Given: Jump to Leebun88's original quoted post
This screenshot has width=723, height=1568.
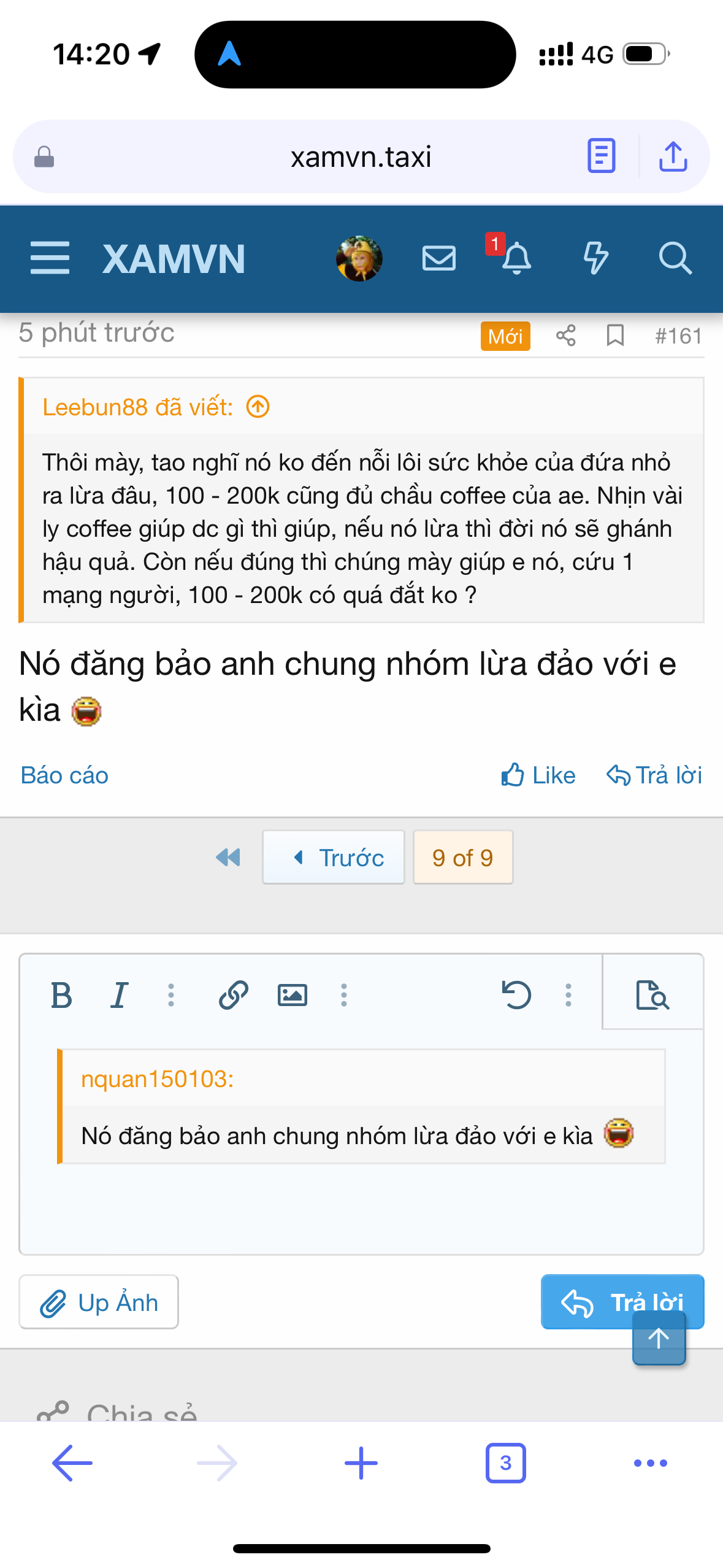Looking at the screenshot, I should pyautogui.click(x=258, y=407).
